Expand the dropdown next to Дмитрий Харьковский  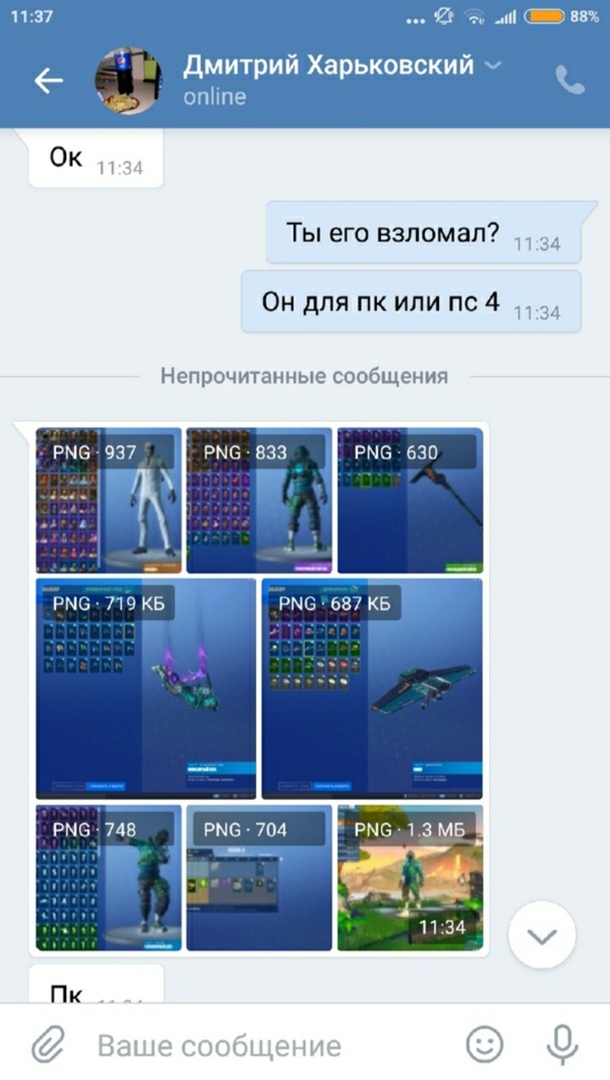(x=493, y=66)
